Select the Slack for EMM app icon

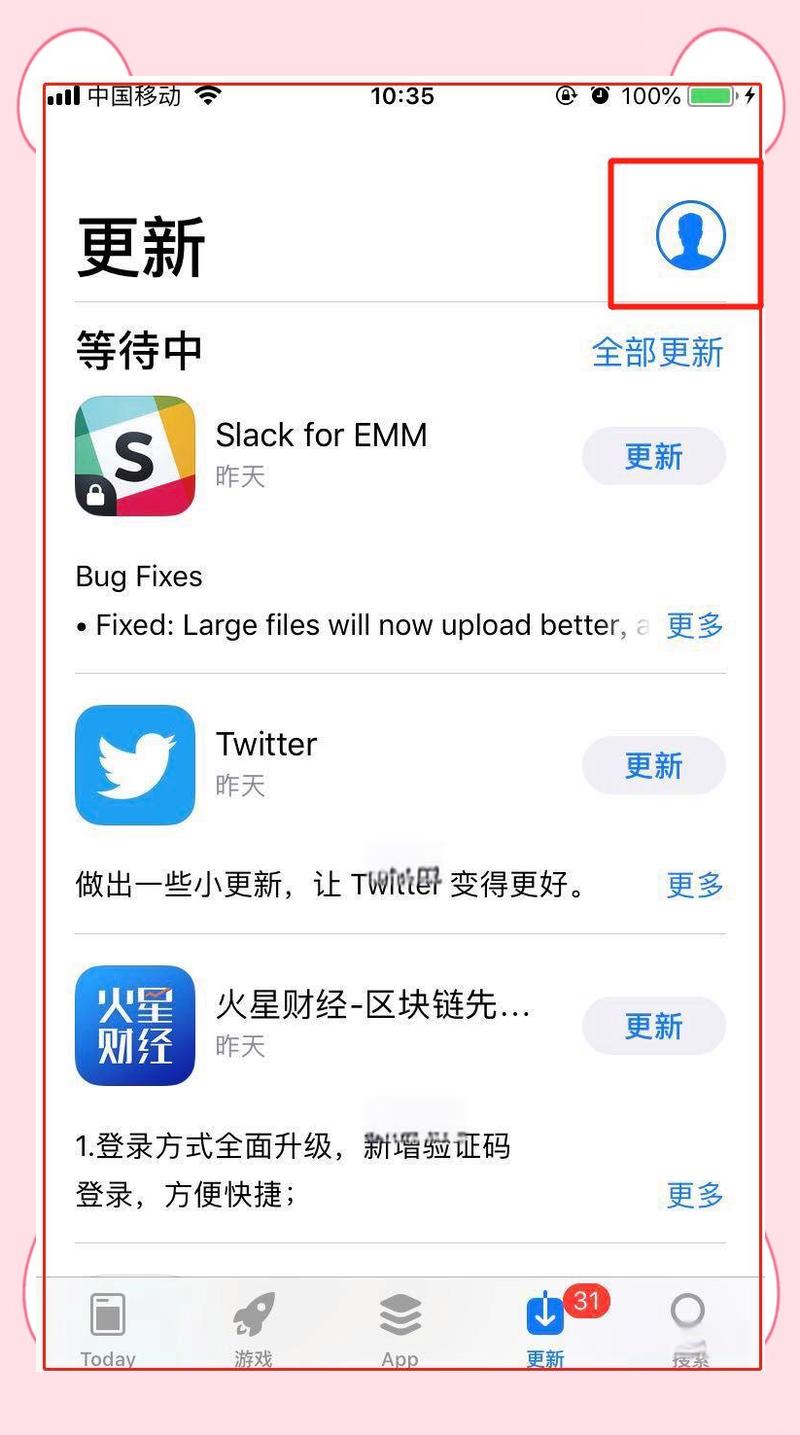tap(135, 455)
